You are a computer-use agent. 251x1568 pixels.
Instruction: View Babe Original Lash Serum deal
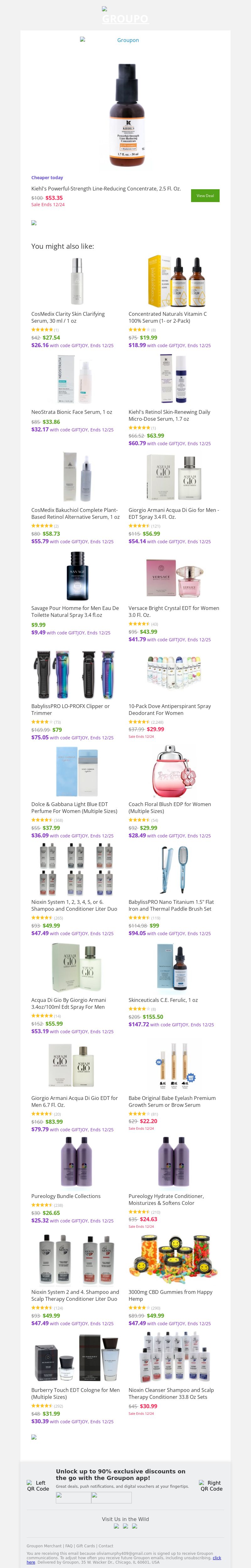pyautogui.click(x=171, y=1101)
